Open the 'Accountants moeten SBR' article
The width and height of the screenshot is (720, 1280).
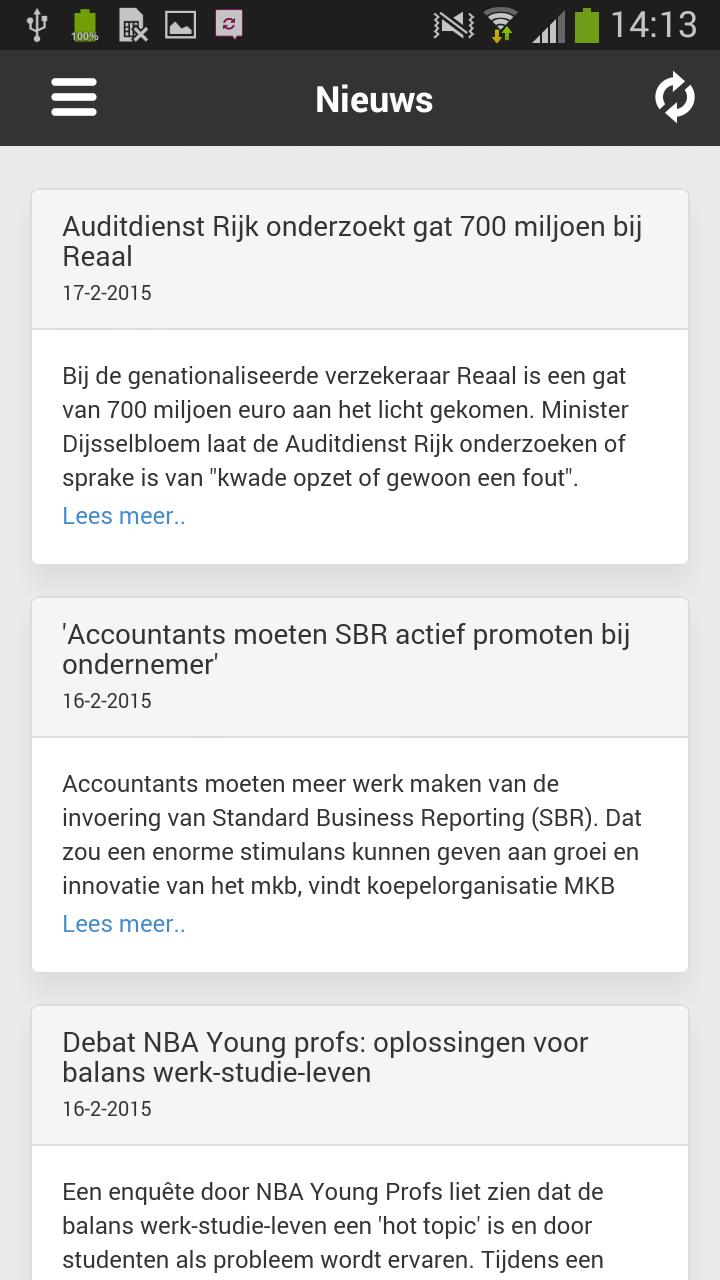346,649
